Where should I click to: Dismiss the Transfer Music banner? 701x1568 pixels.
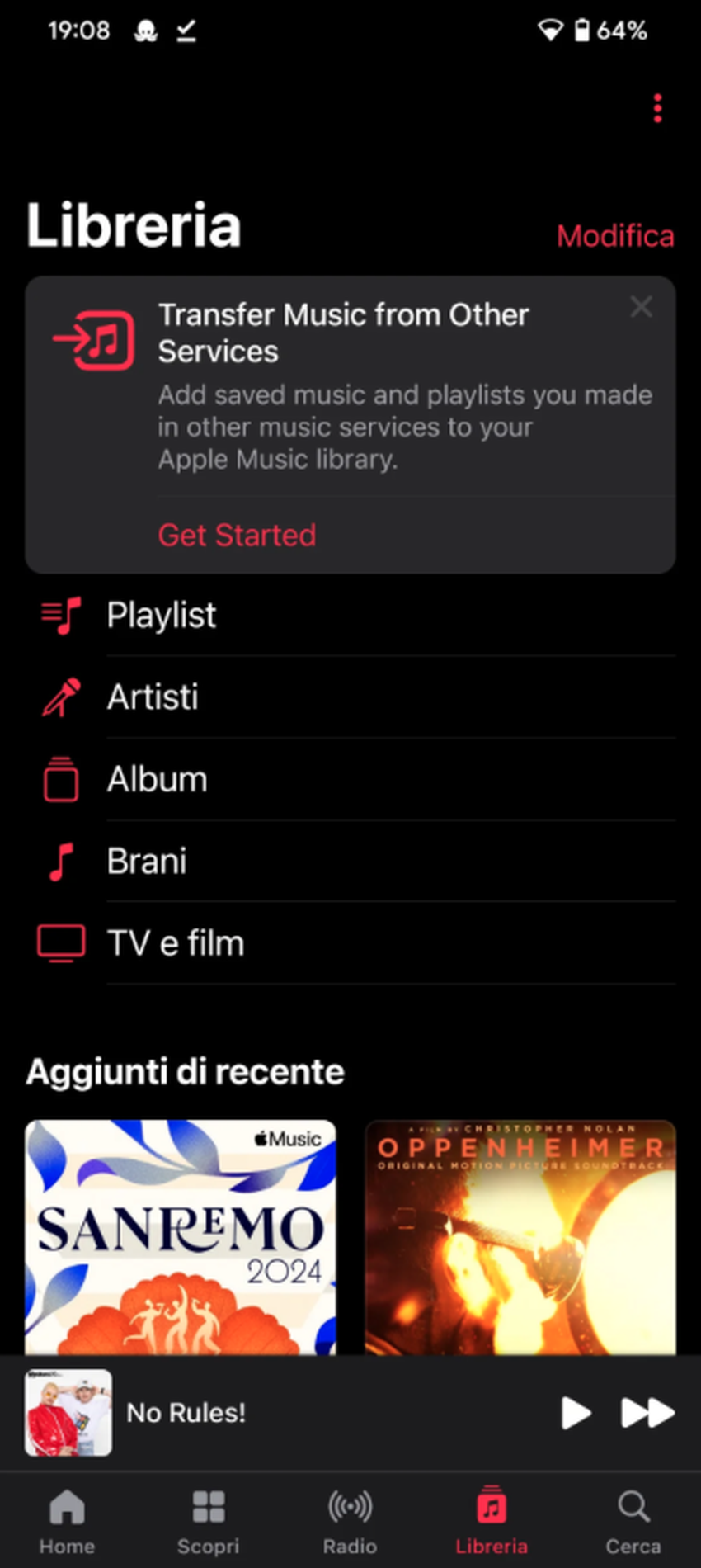pyautogui.click(x=641, y=307)
